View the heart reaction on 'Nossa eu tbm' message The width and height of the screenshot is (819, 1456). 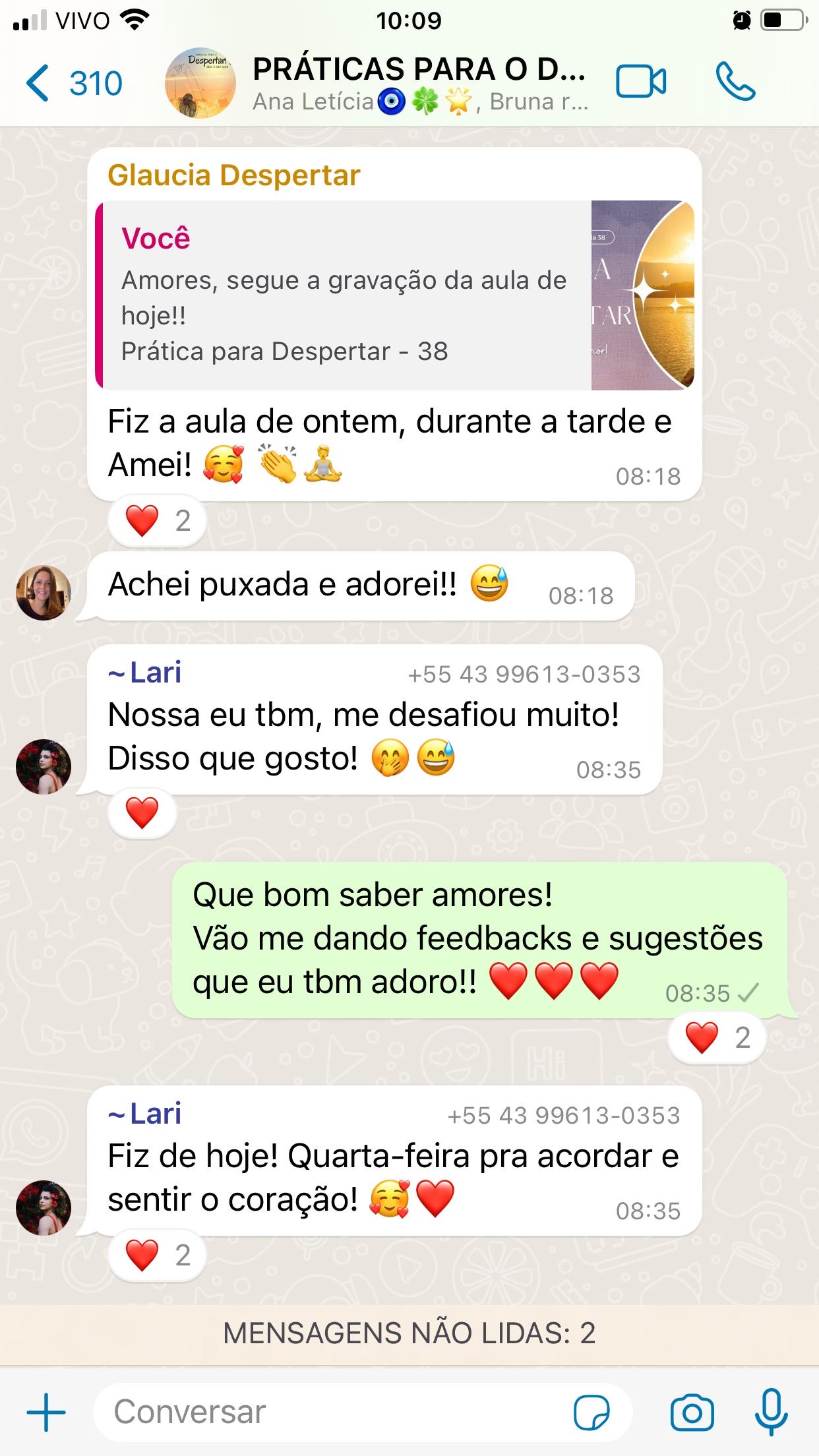(142, 812)
